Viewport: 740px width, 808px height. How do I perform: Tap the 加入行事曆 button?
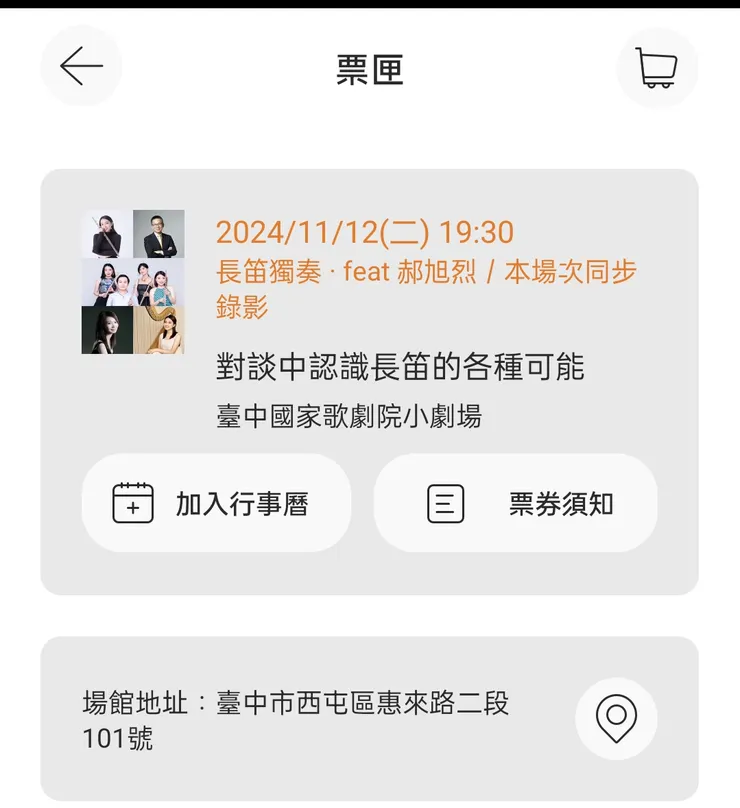(216, 503)
